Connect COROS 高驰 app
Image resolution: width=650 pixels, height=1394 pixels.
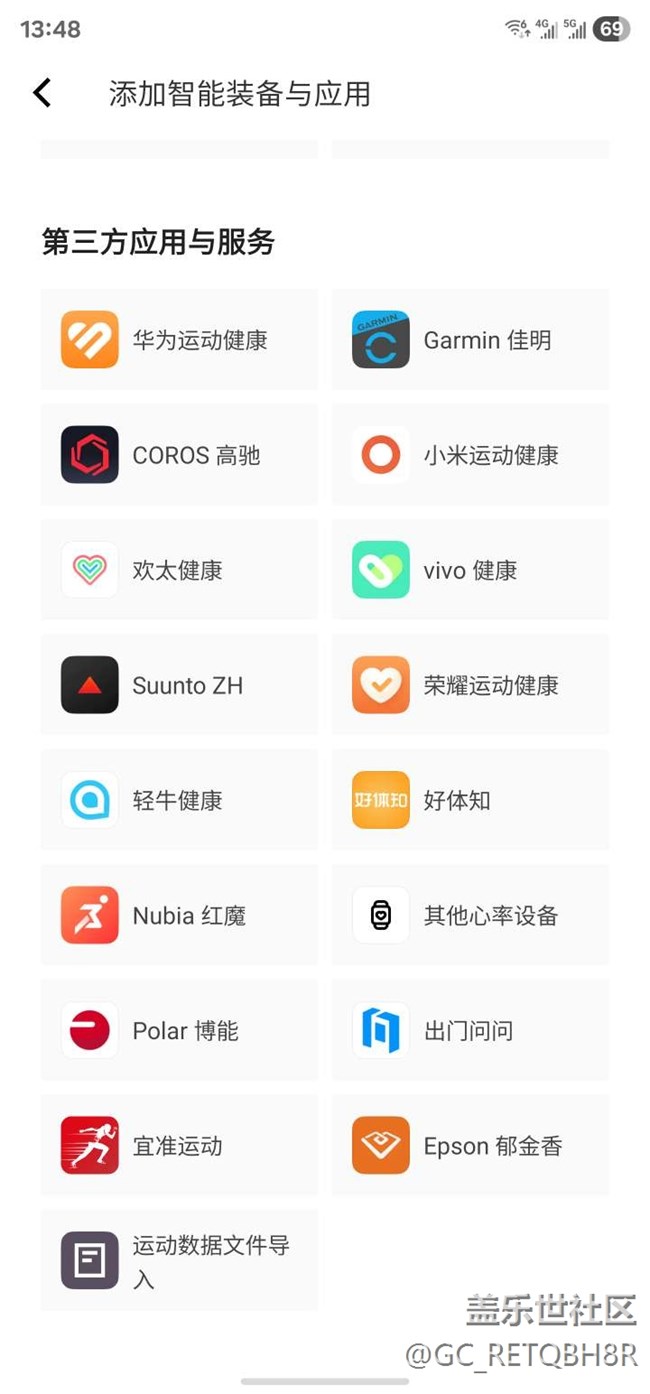point(179,455)
